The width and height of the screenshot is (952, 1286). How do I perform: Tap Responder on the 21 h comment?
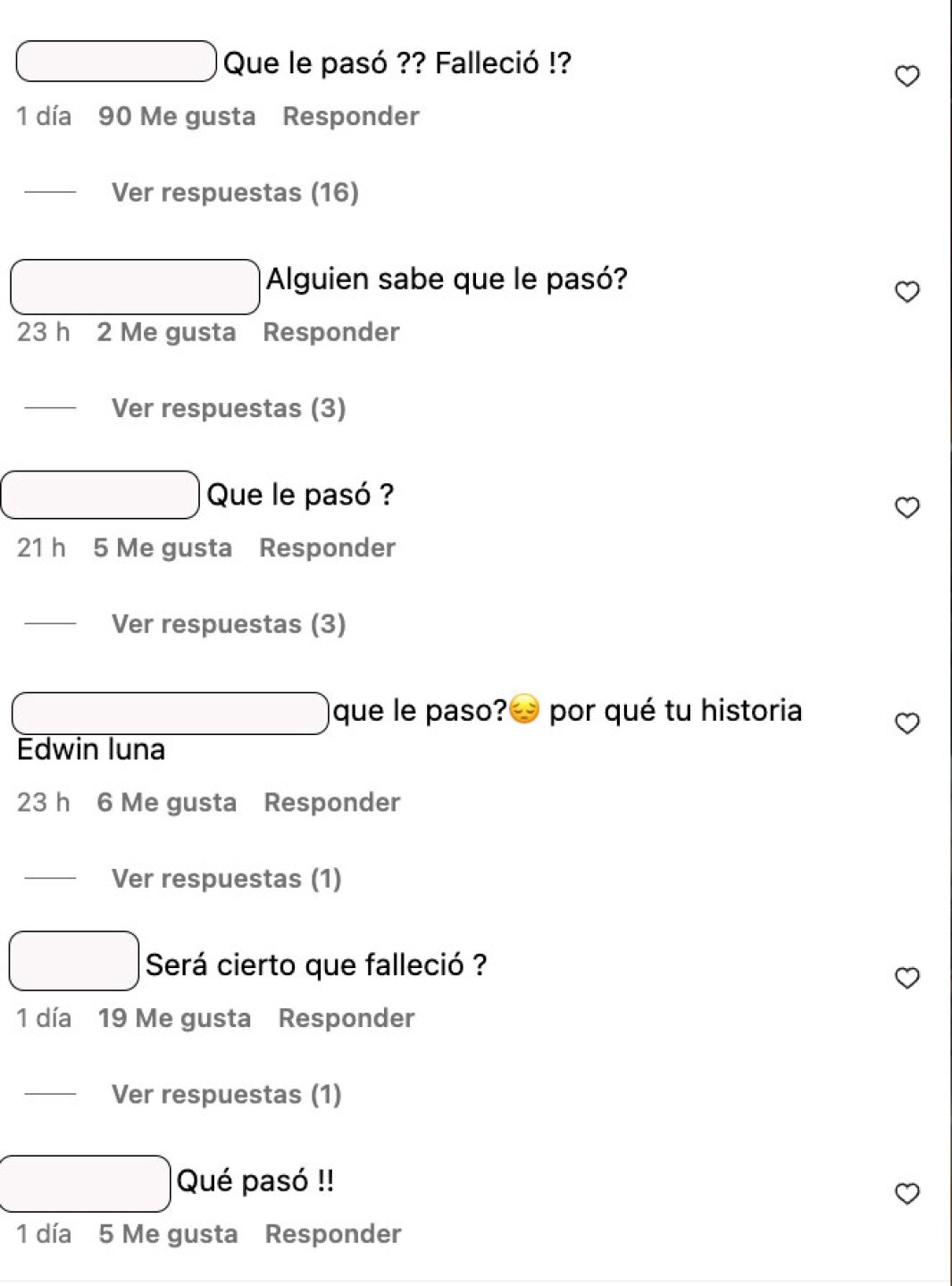tap(327, 547)
